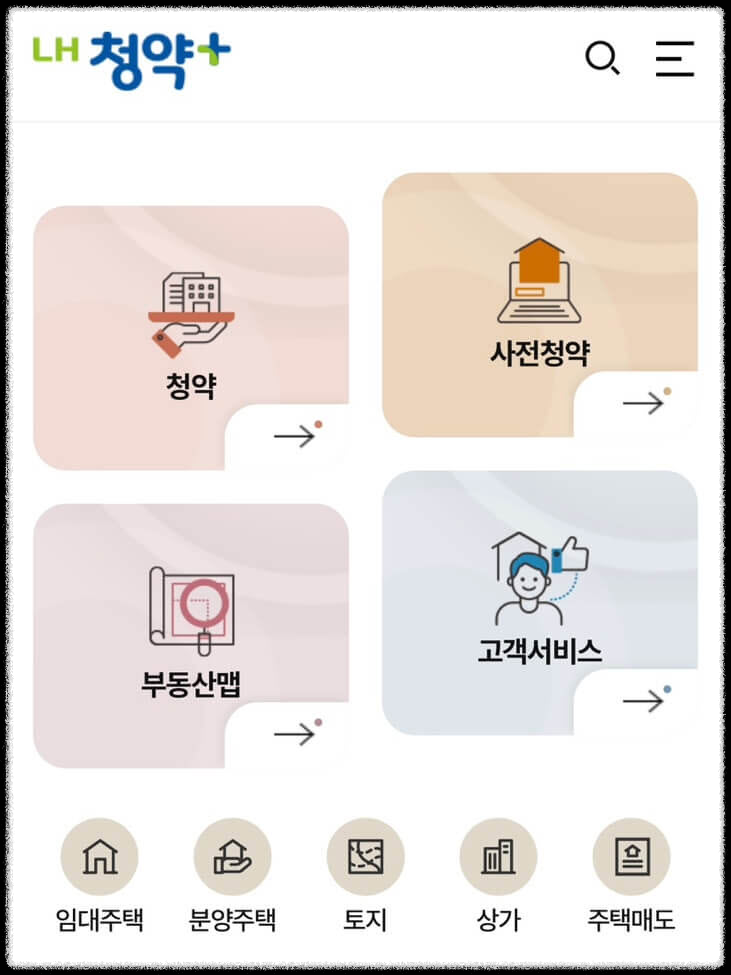Select the 임대주택 rental housing icon
731x975 pixels.
(x=97, y=858)
